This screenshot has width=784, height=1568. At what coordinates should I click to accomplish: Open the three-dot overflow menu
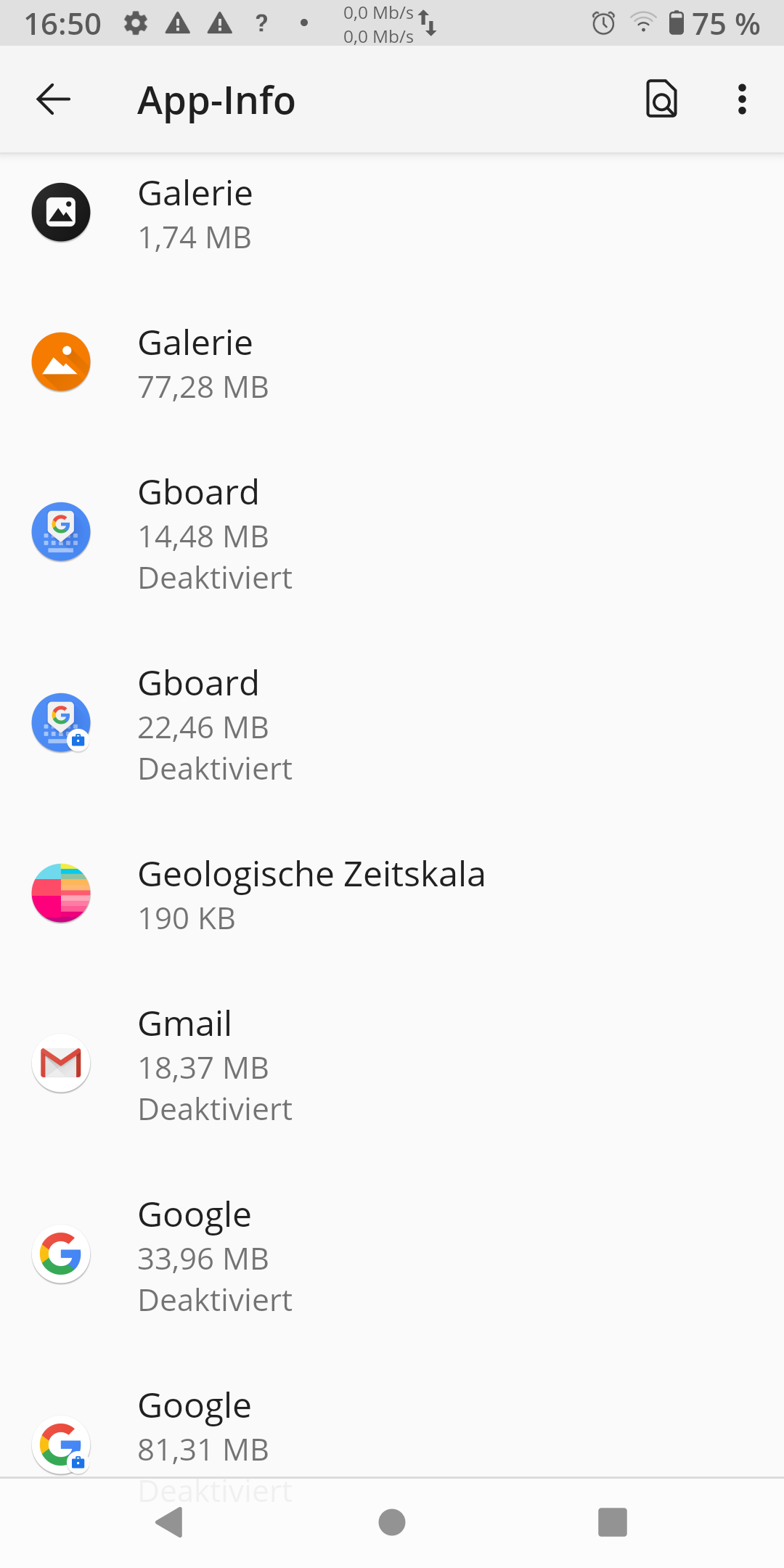(x=741, y=99)
